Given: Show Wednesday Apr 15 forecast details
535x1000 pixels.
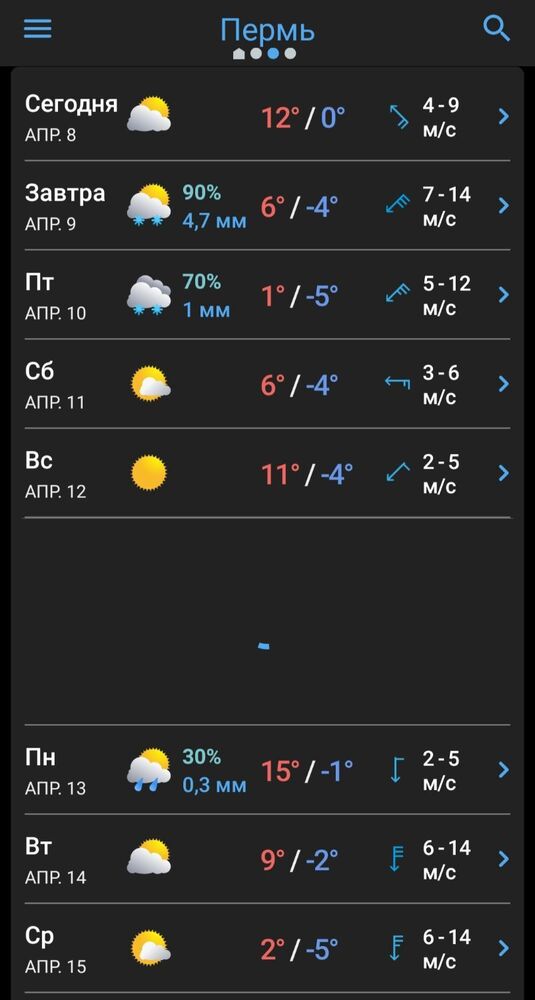Looking at the screenshot, I should tap(267, 948).
